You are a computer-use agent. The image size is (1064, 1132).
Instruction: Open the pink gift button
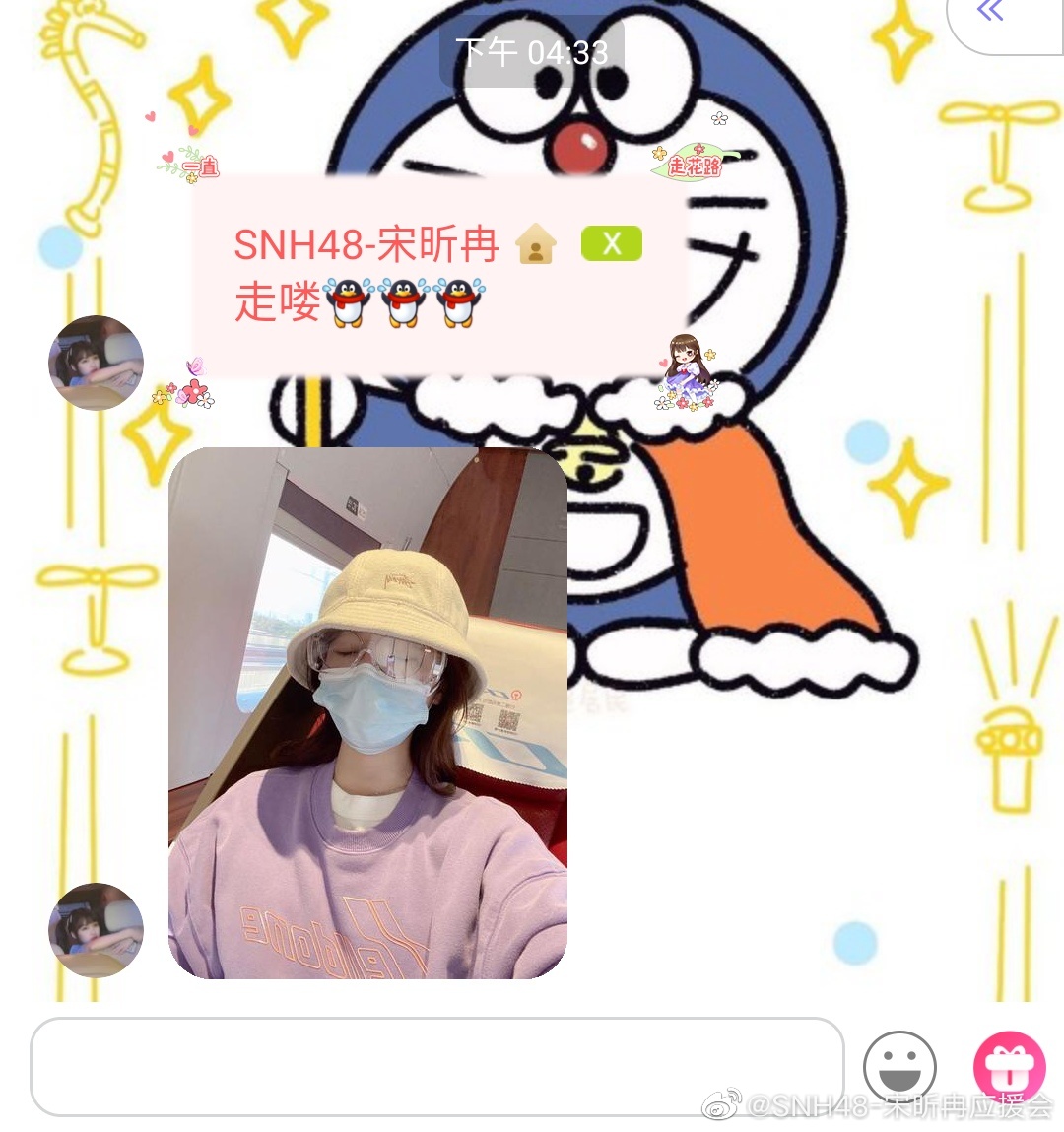click(1009, 1066)
